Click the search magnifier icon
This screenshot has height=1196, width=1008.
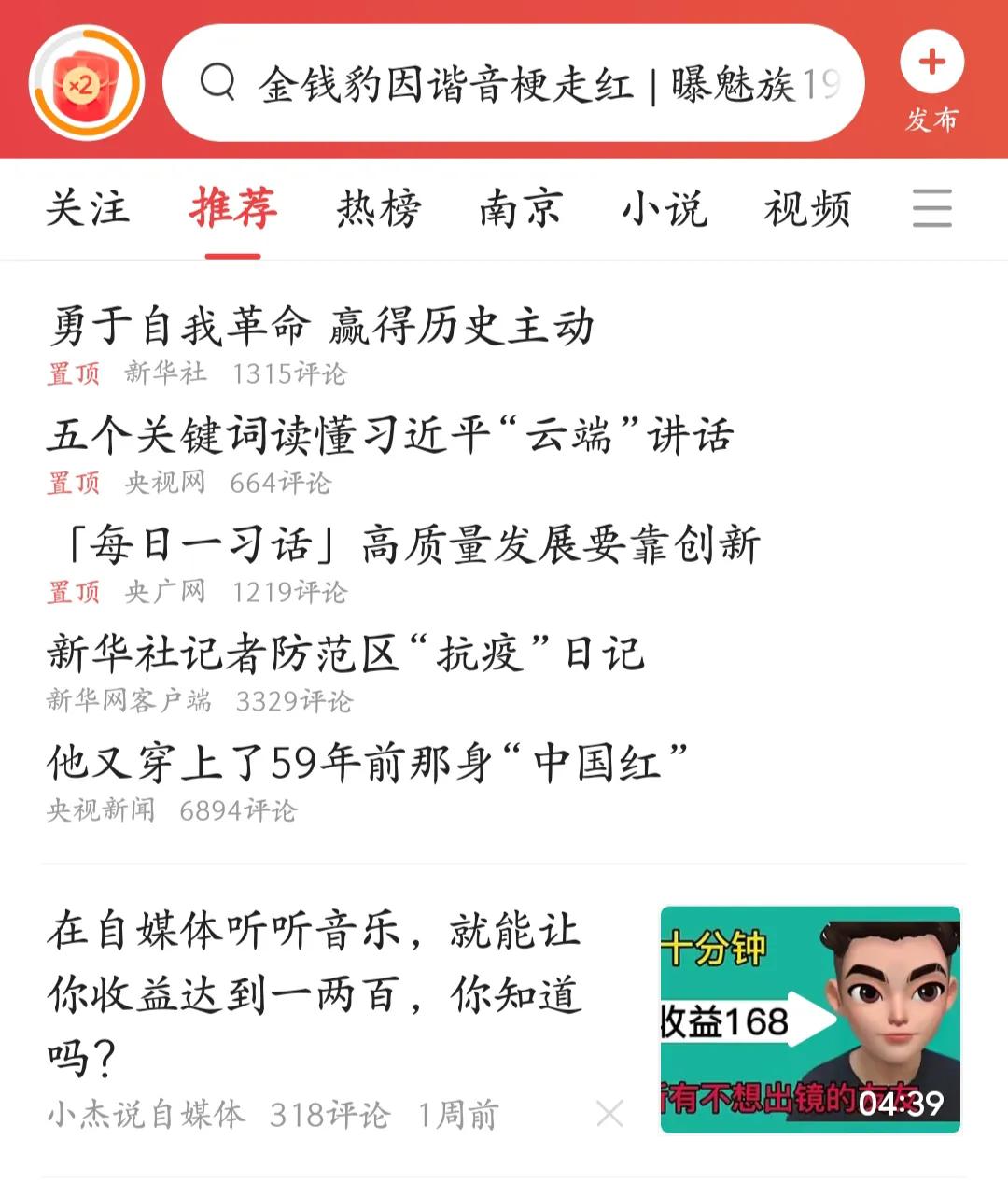click(x=217, y=83)
